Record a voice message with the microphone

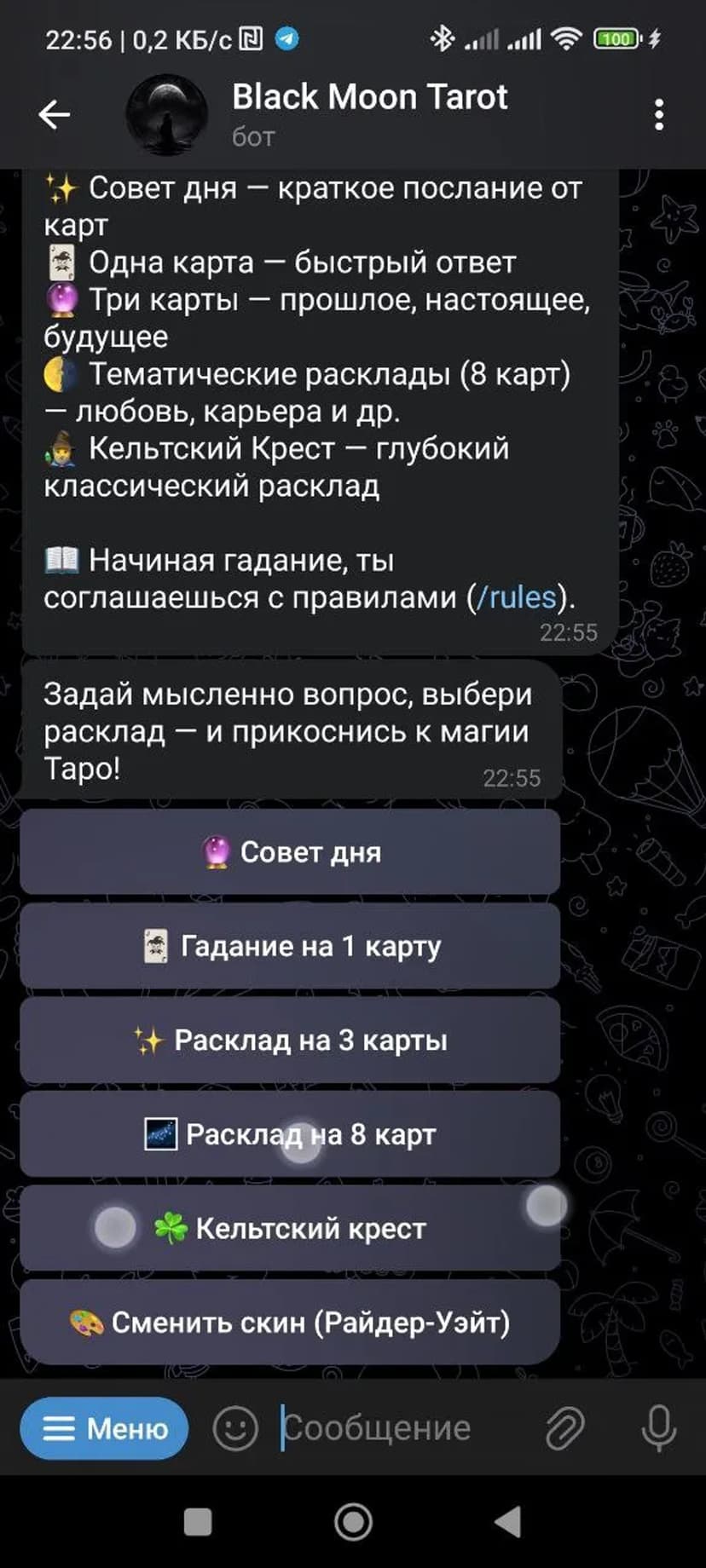pyautogui.click(x=658, y=1428)
